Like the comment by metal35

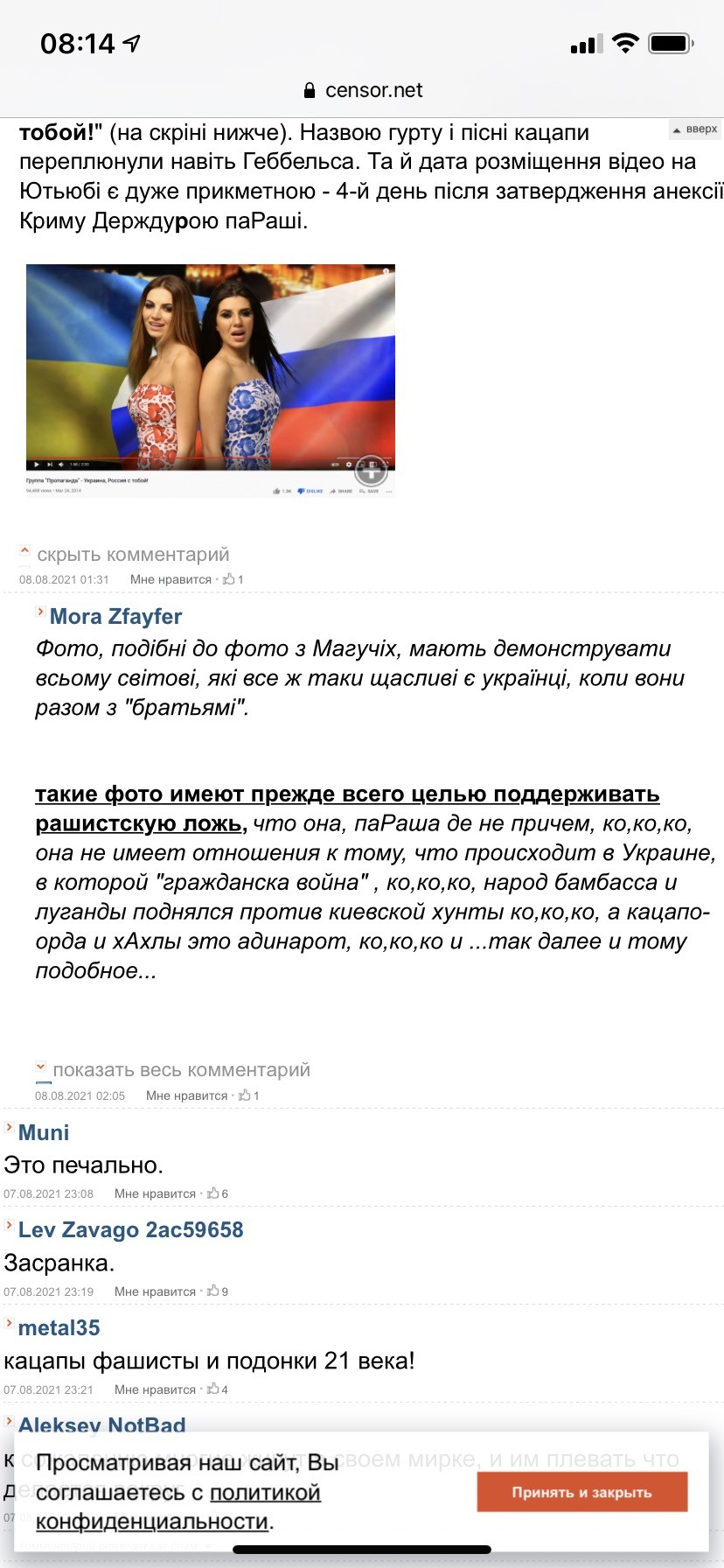click(217, 1389)
